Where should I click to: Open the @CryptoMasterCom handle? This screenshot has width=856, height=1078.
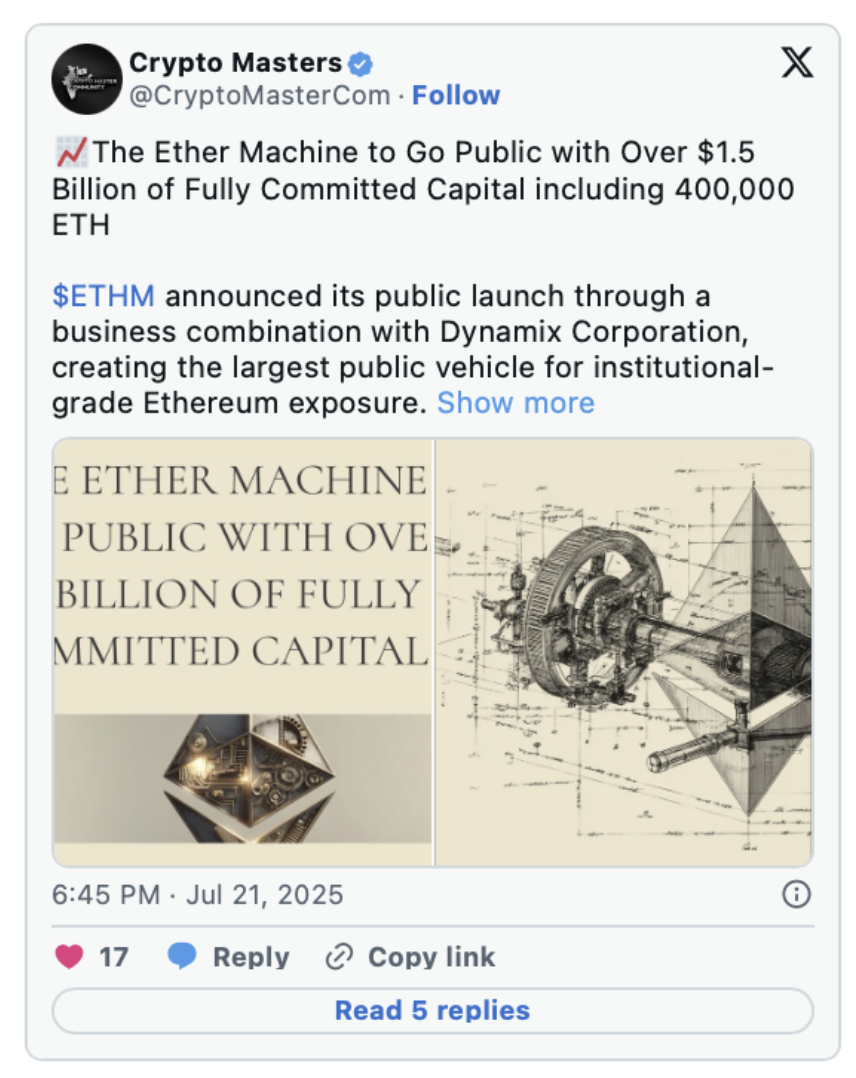click(260, 96)
